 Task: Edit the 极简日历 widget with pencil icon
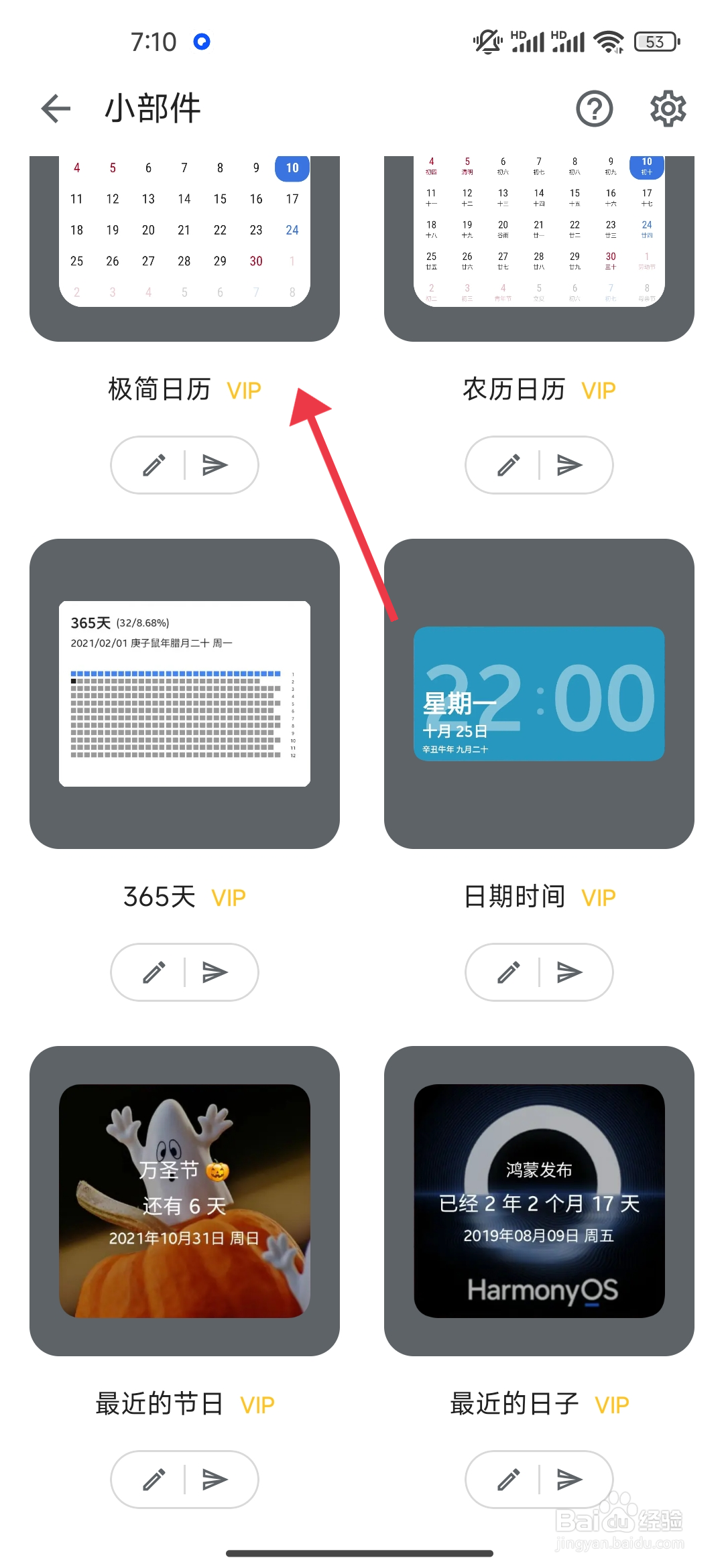pyautogui.click(x=155, y=464)
